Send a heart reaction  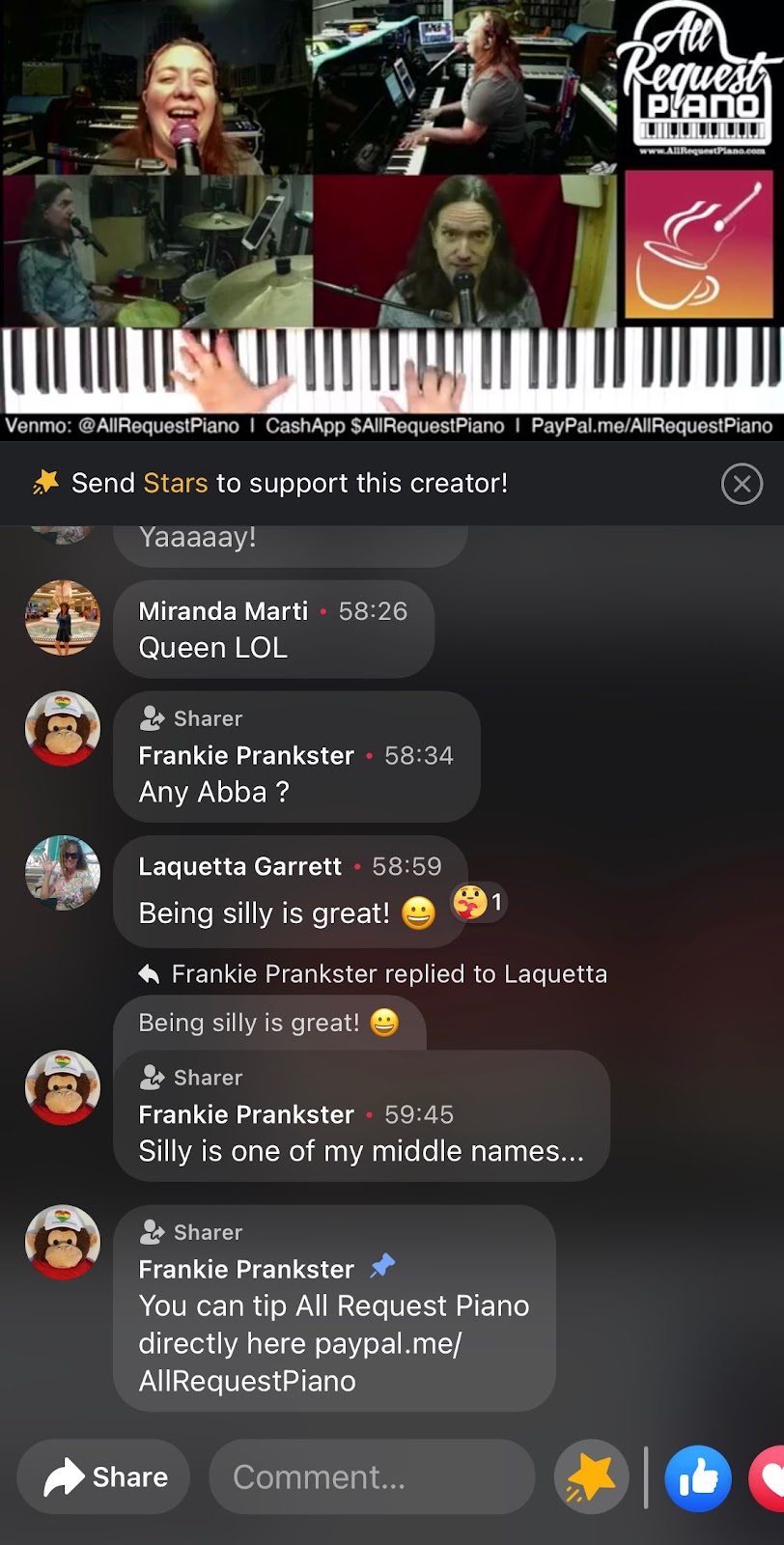pyautogui.click(x=770, y=1477)
